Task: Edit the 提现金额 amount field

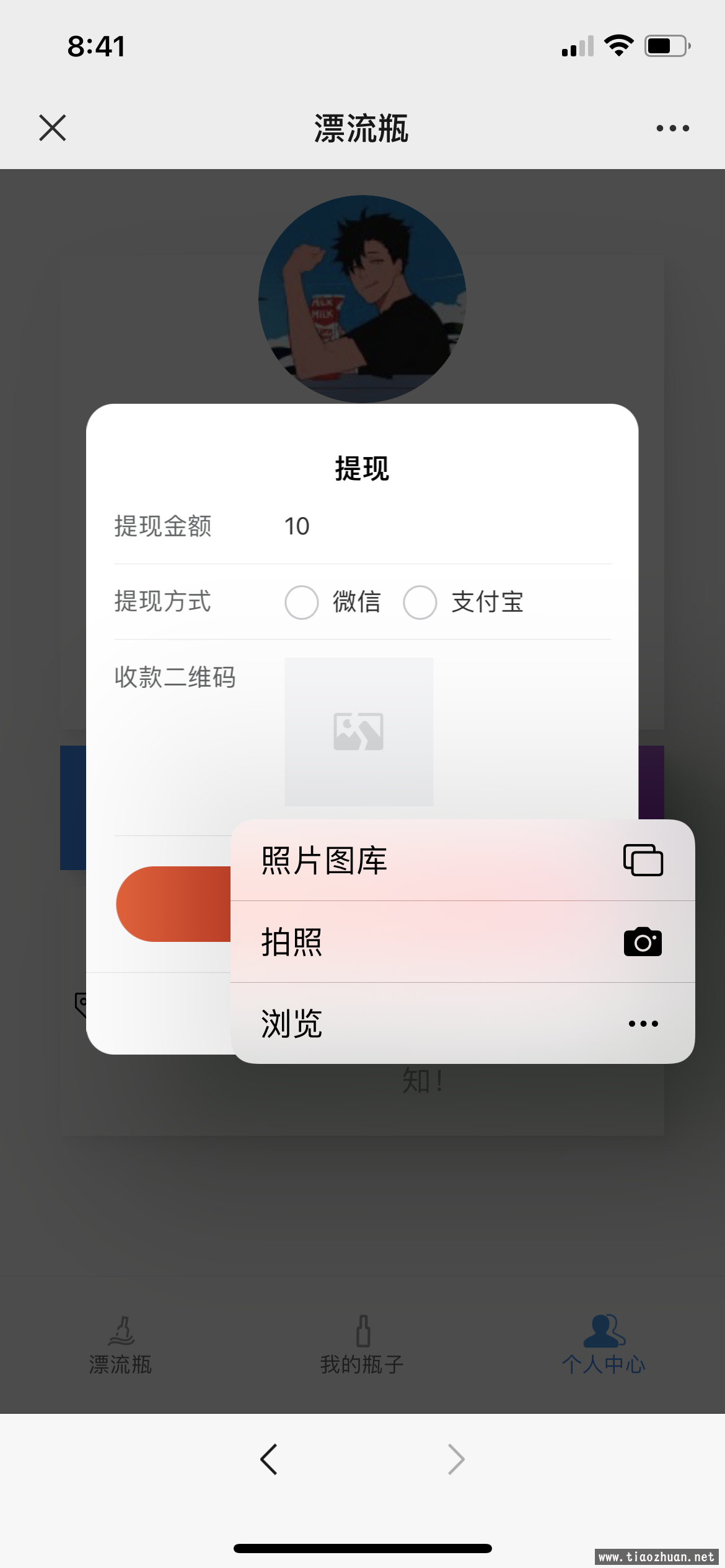Action: click(x=446, y=526)
